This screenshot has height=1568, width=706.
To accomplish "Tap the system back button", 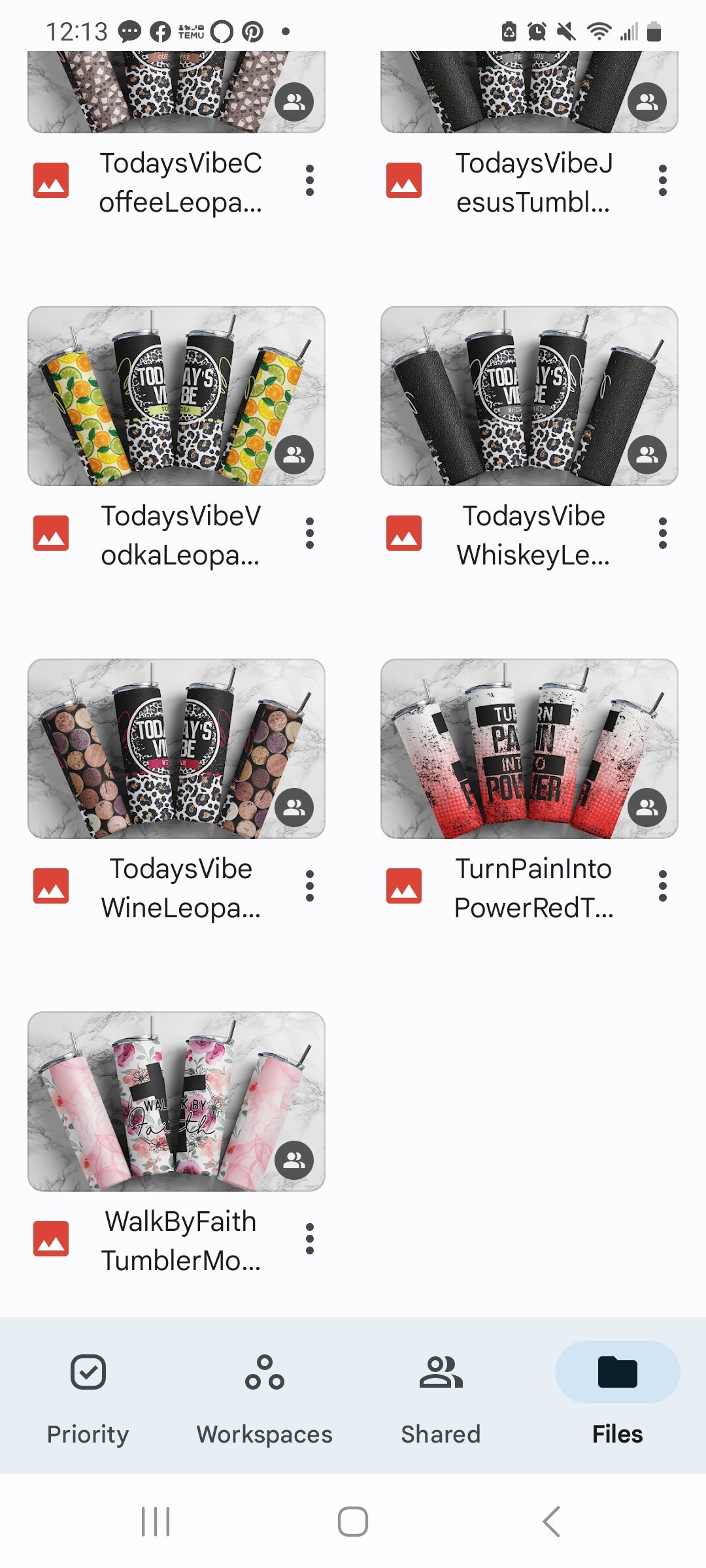I will point(551,1522).
